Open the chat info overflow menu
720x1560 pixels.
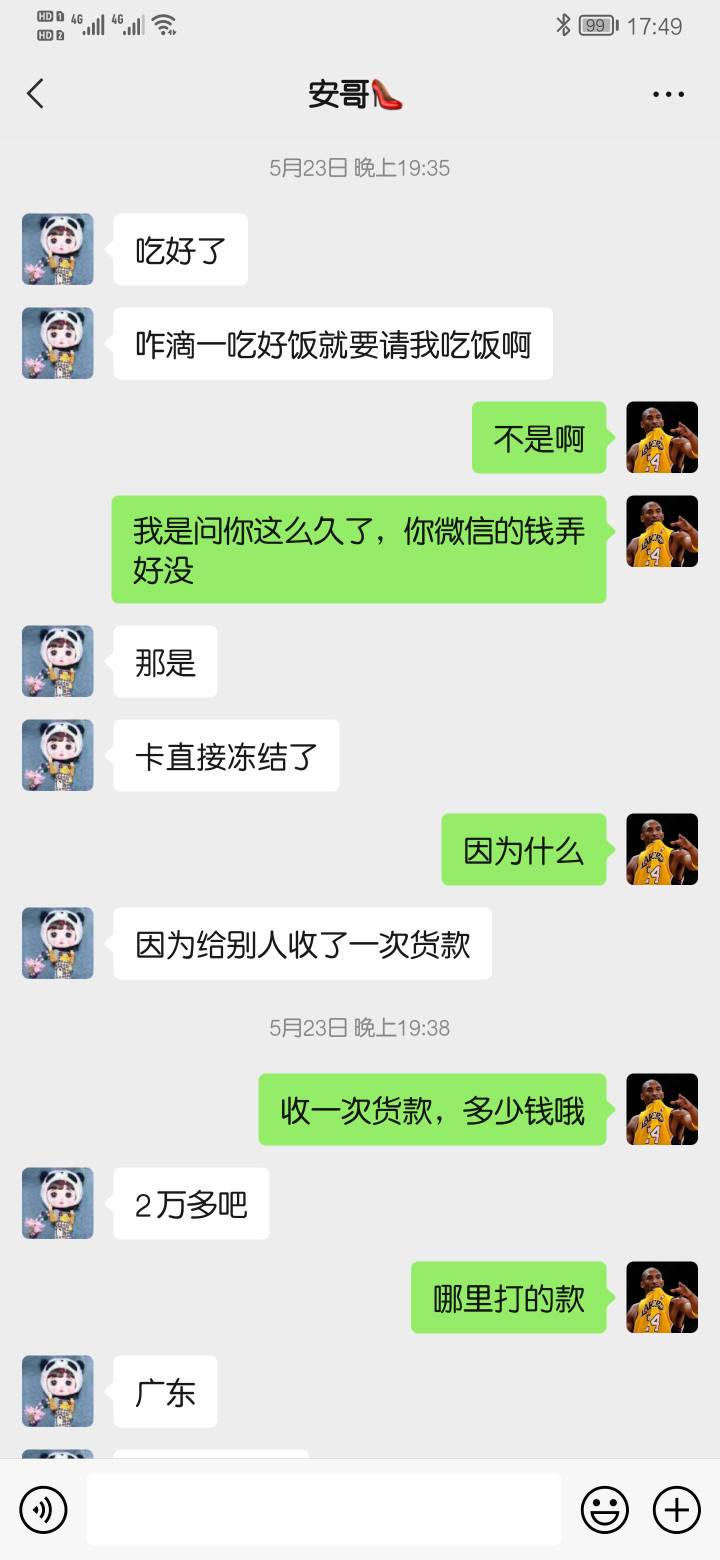tap(668, 94)
